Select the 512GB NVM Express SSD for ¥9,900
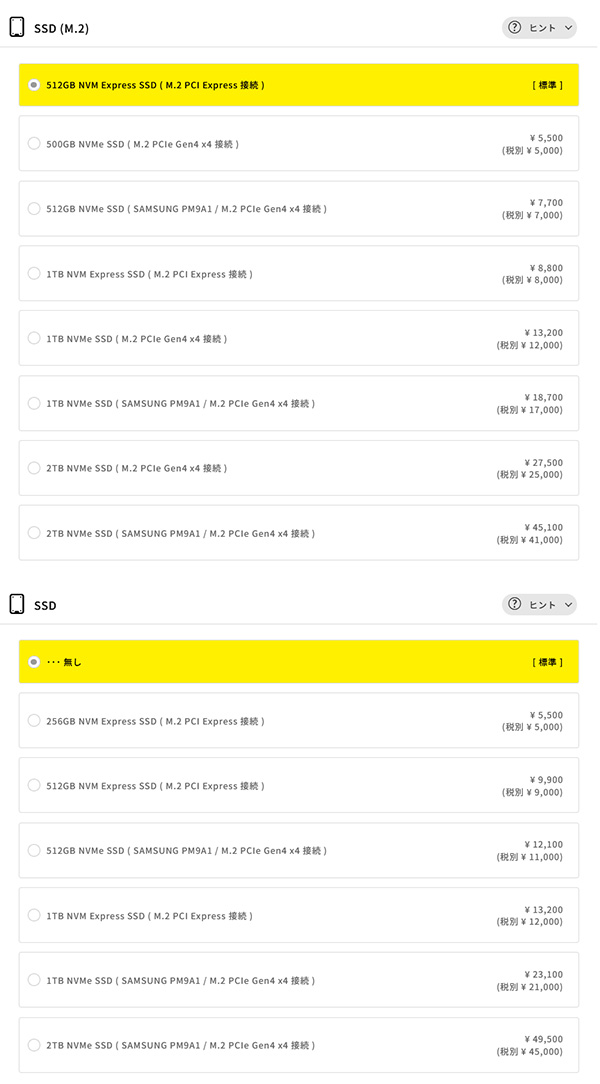 (299, 785)
